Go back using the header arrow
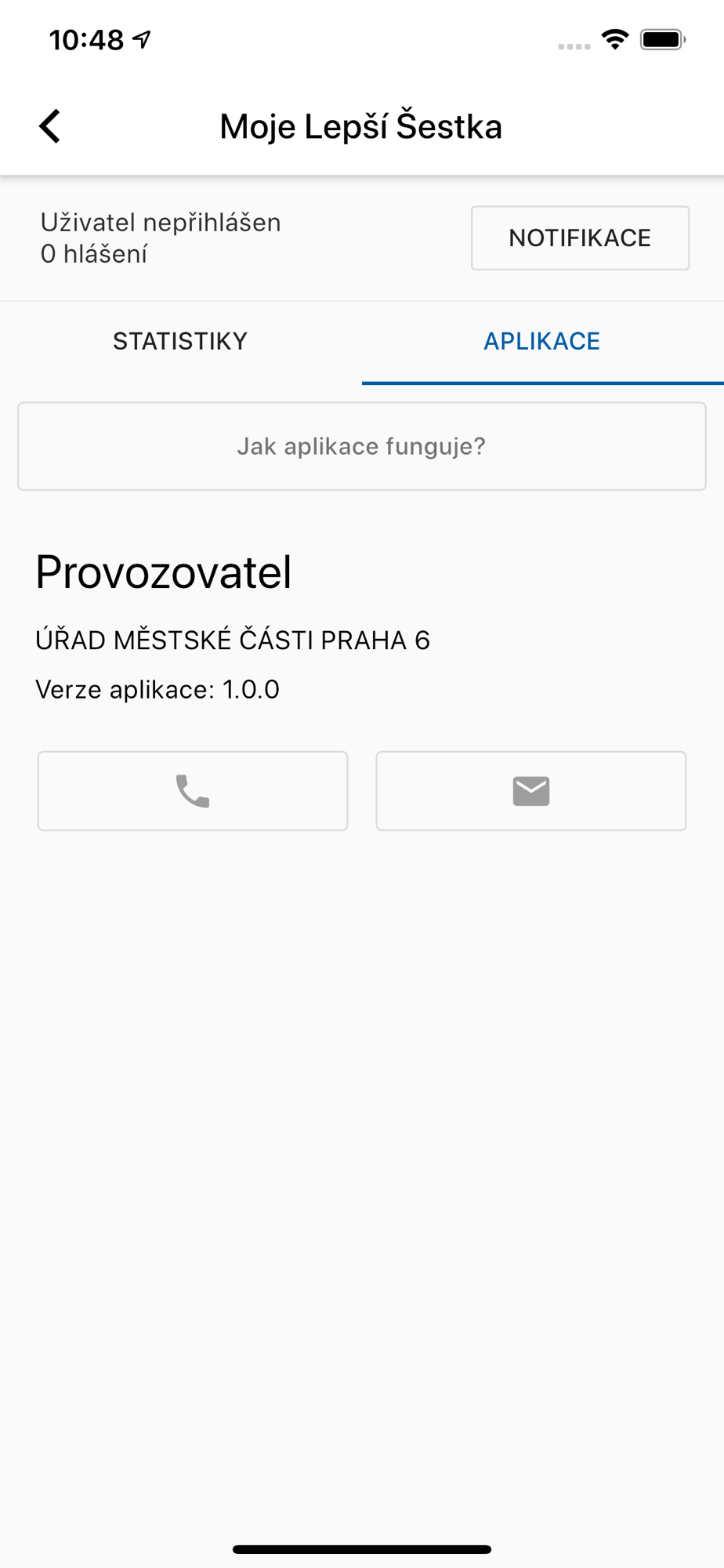The width and height of the screenshot is (724, 1568). pyautogui.click(x=50, y=126)
